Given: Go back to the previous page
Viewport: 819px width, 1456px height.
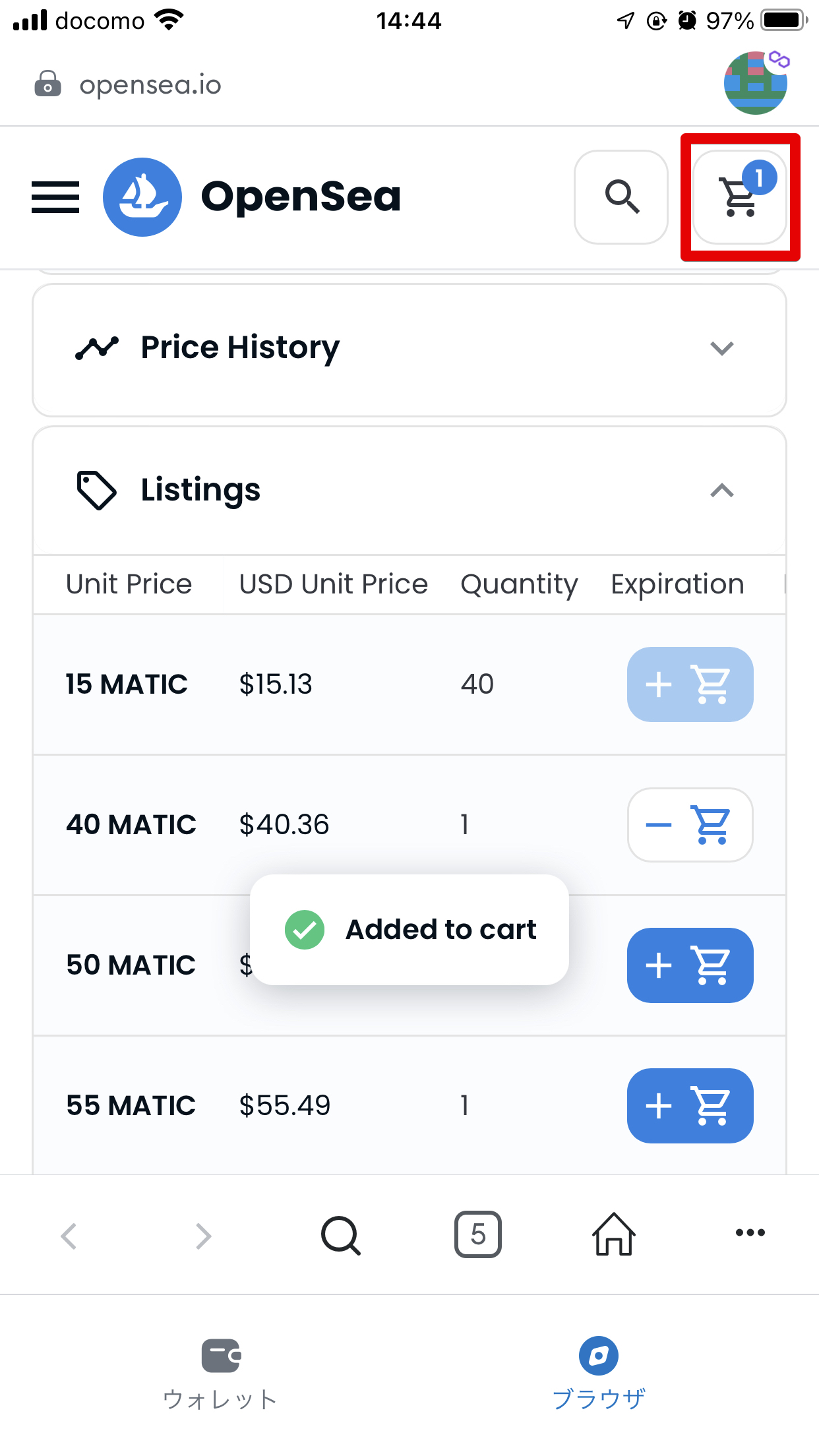Looking at the screenshot, I should point(69,1236).
